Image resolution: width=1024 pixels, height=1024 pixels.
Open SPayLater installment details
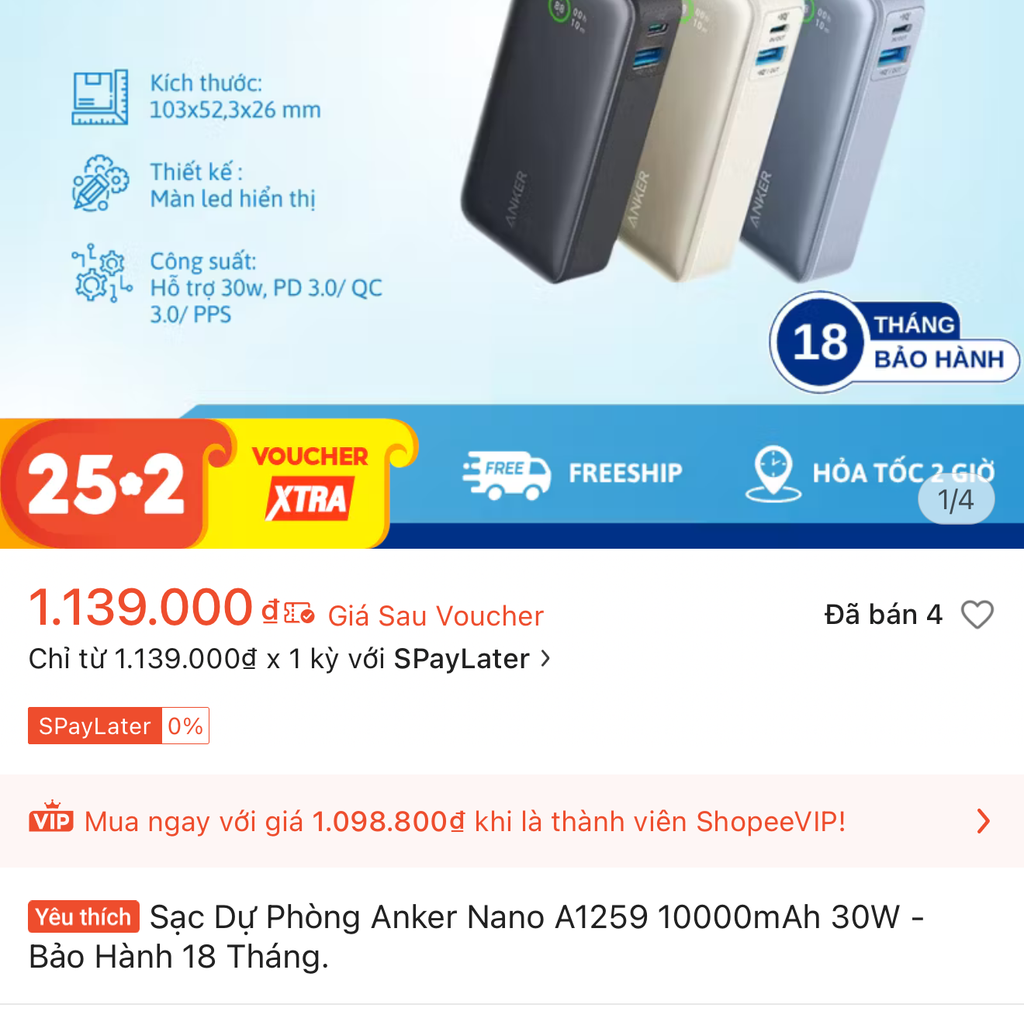(290, 660)
